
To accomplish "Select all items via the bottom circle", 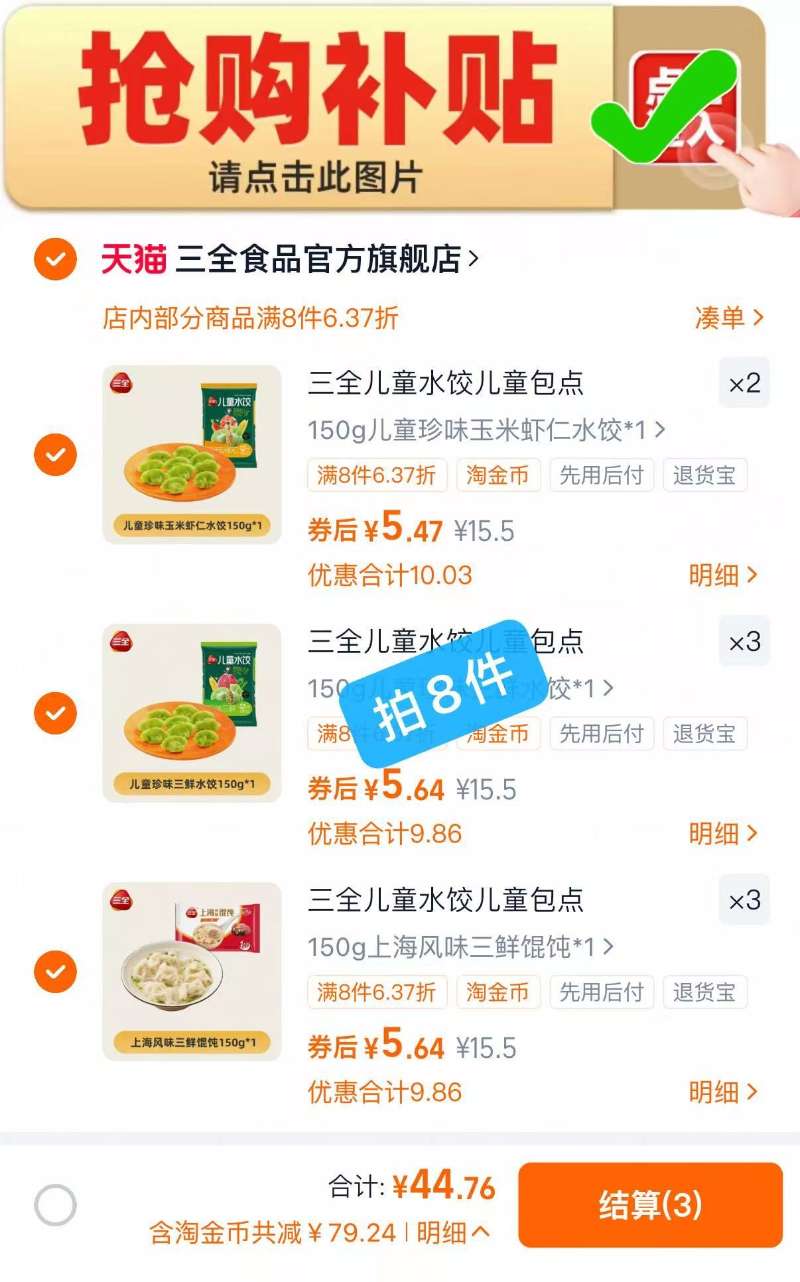I will [55, 1207].
